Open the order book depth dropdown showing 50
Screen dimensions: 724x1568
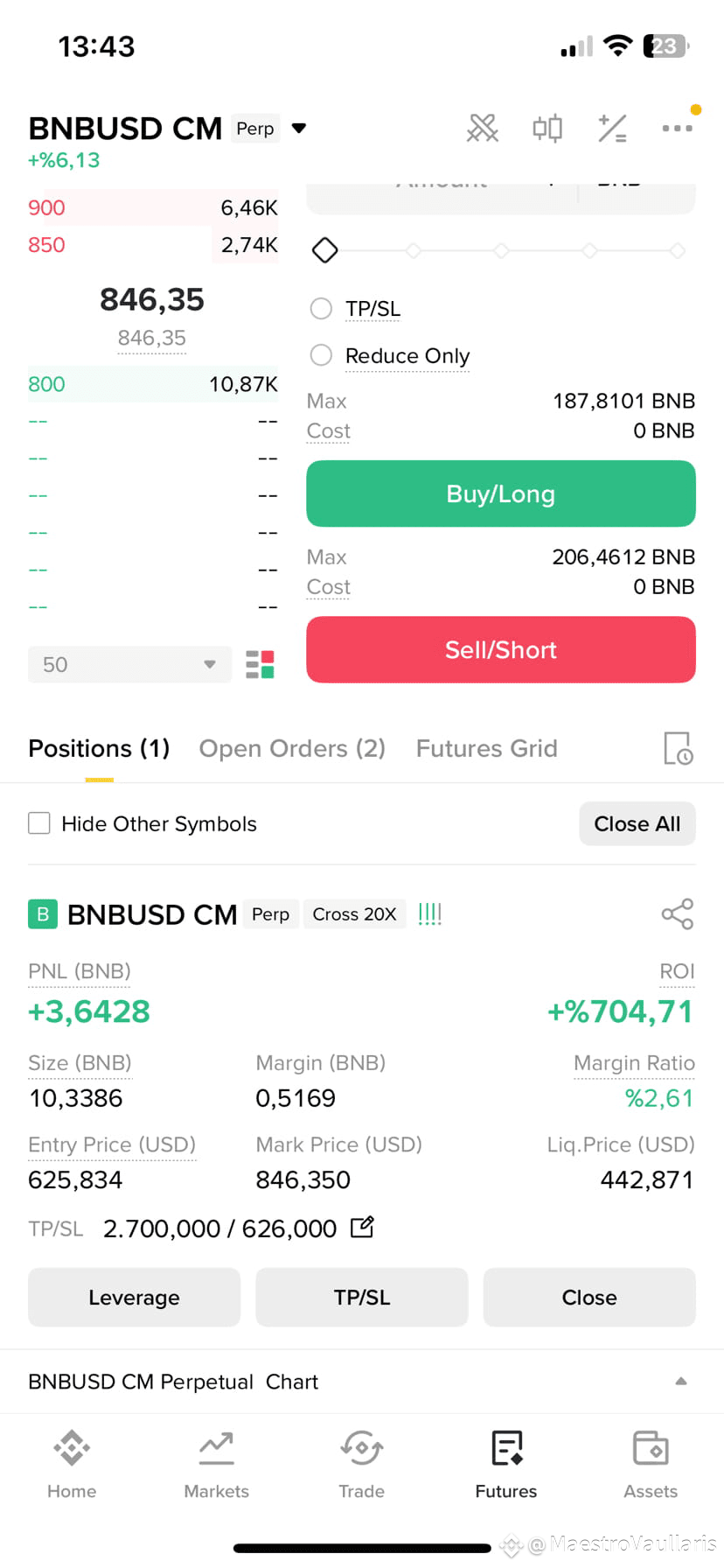(x=129, y=665)
